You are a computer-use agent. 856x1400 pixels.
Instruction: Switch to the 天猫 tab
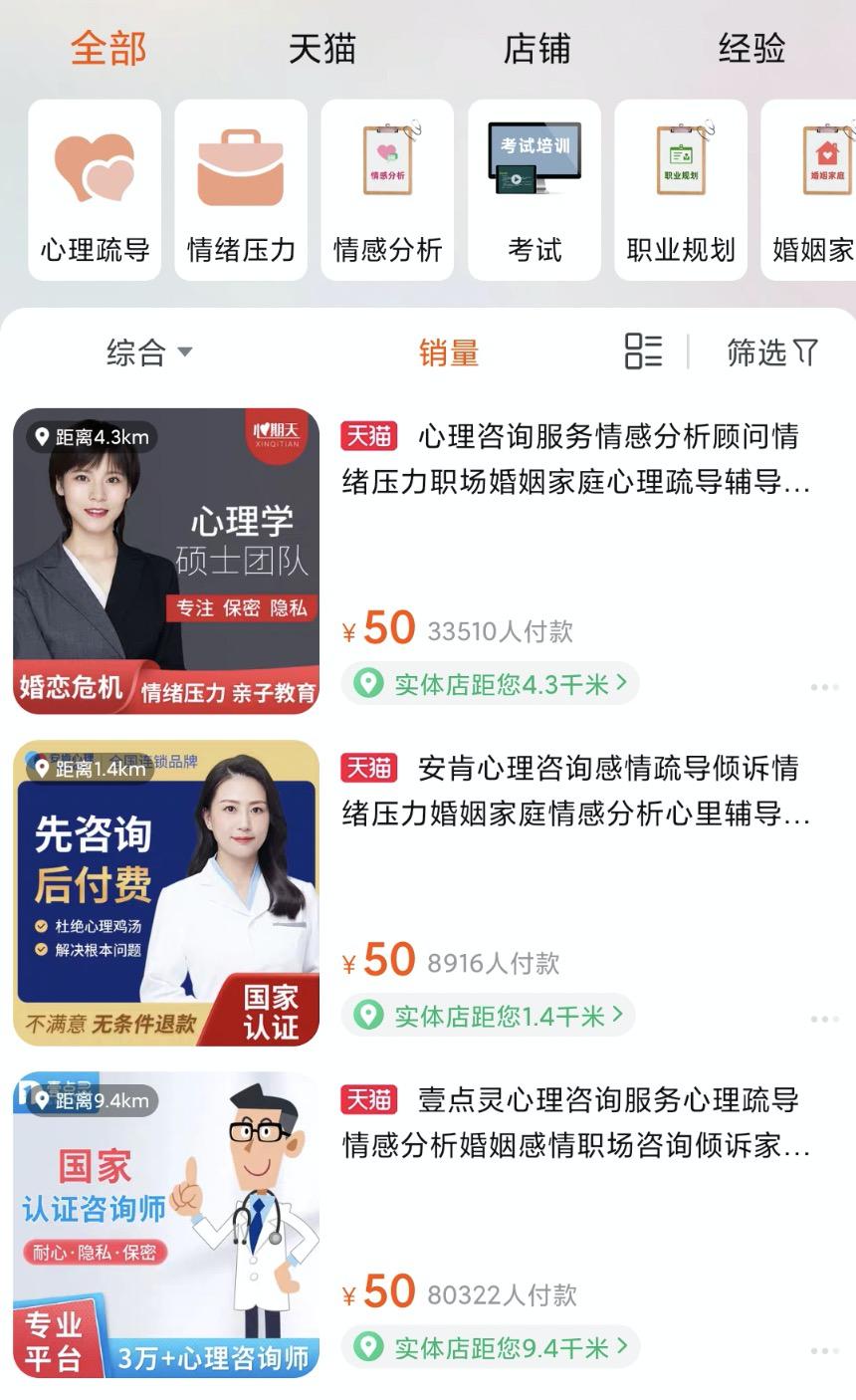coord(321,49)
